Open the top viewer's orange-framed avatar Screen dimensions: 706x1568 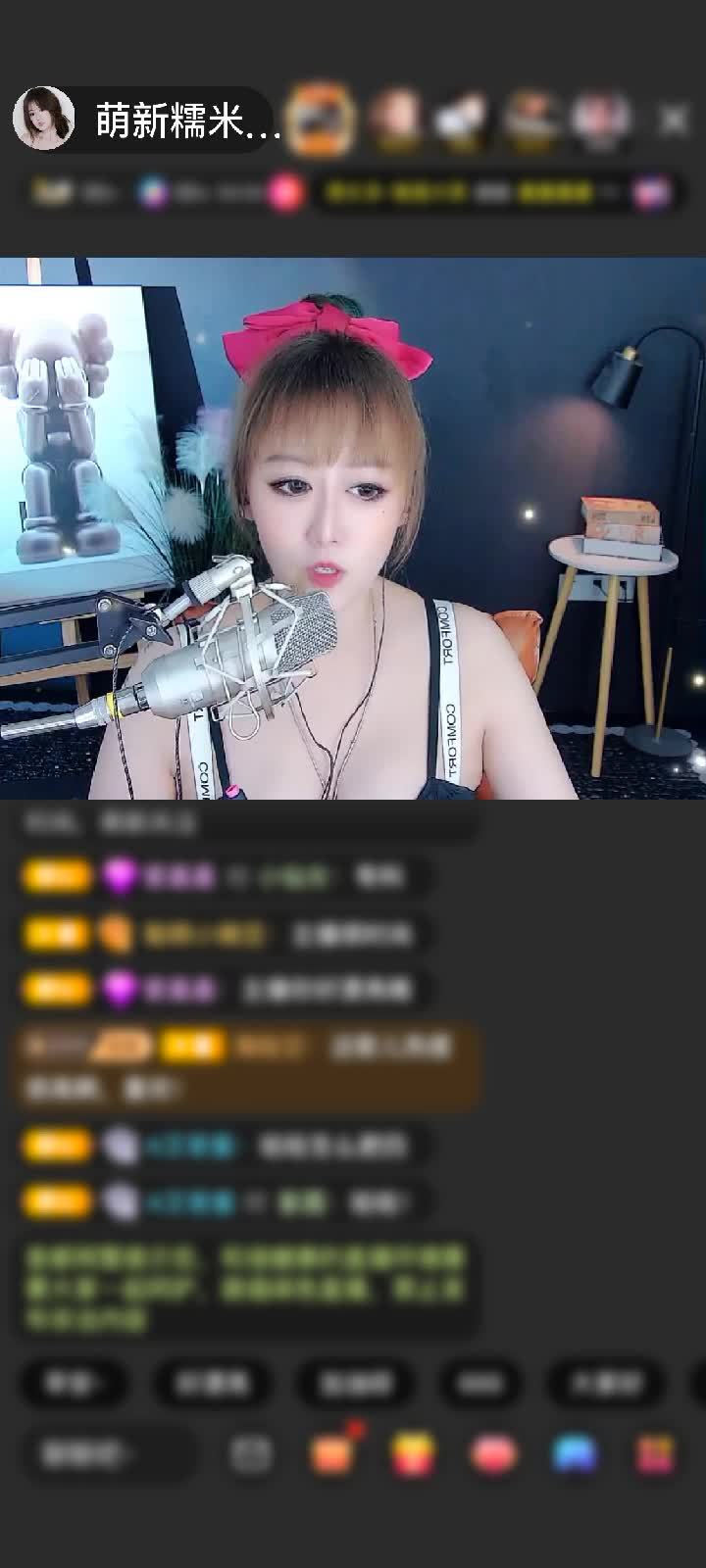(x=323, y=120)
